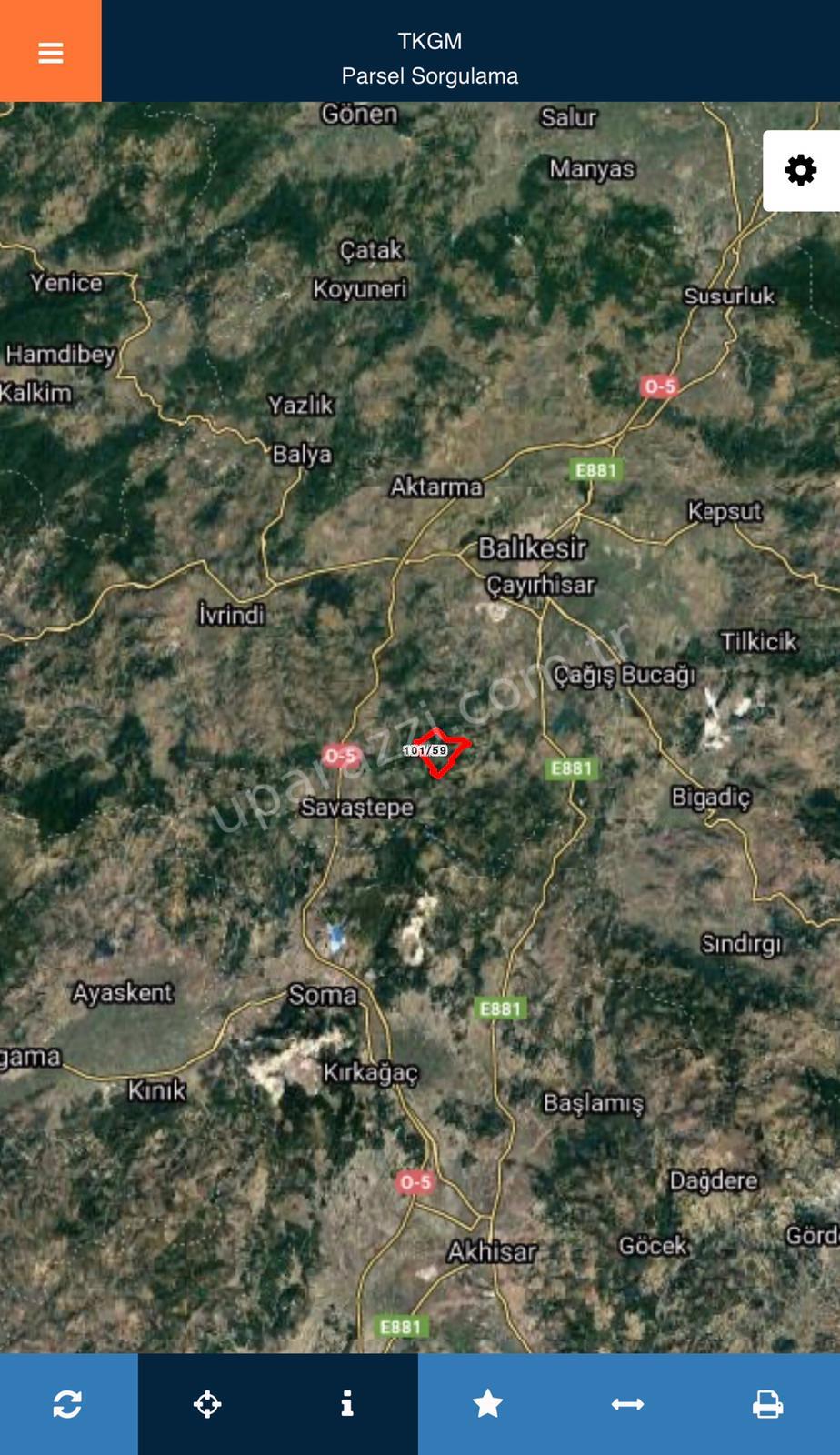Open the hamburger menu
Screen dimensions: 840x1455
51,51
